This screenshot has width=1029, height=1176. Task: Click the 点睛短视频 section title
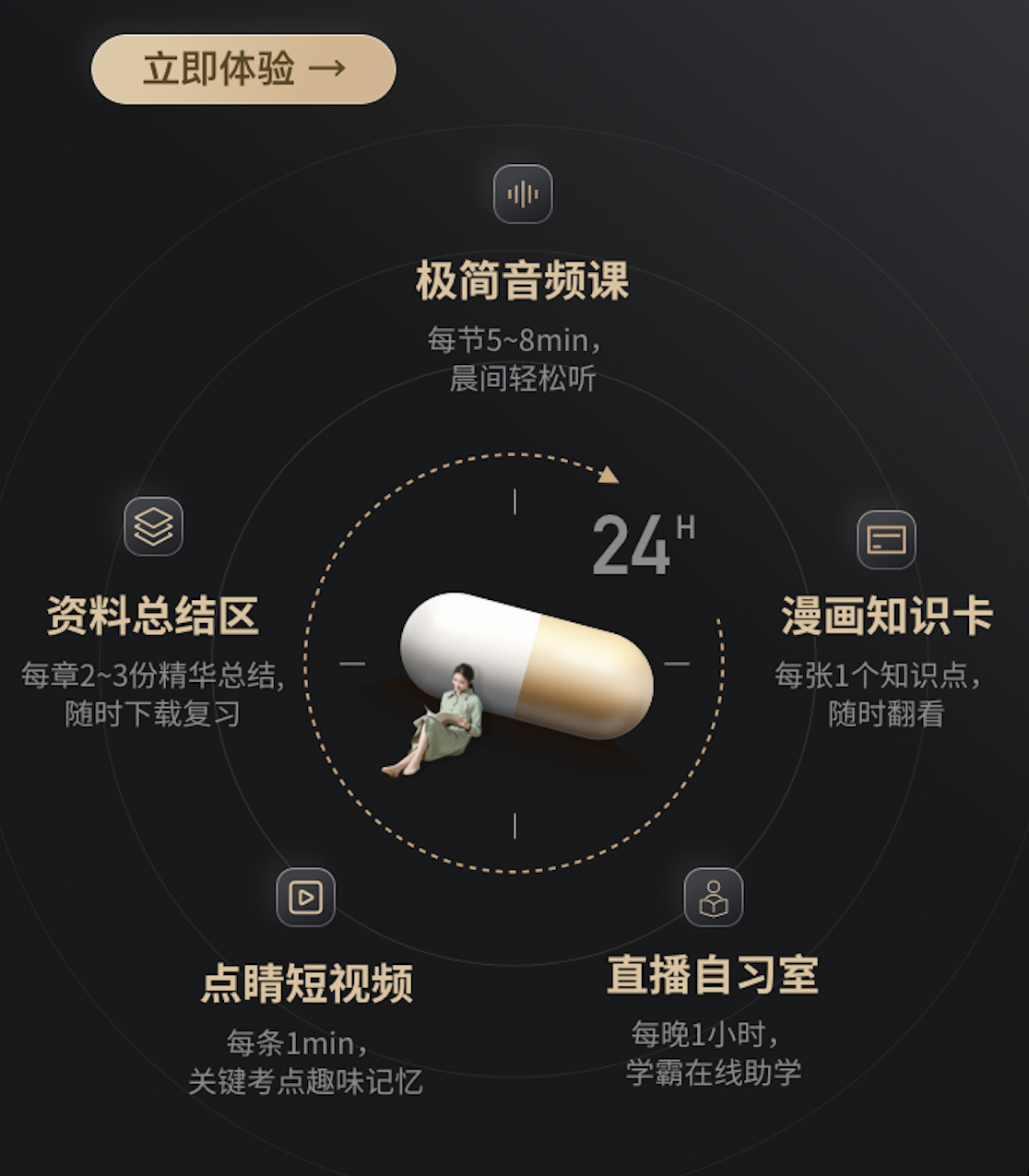tap(309, 982)
